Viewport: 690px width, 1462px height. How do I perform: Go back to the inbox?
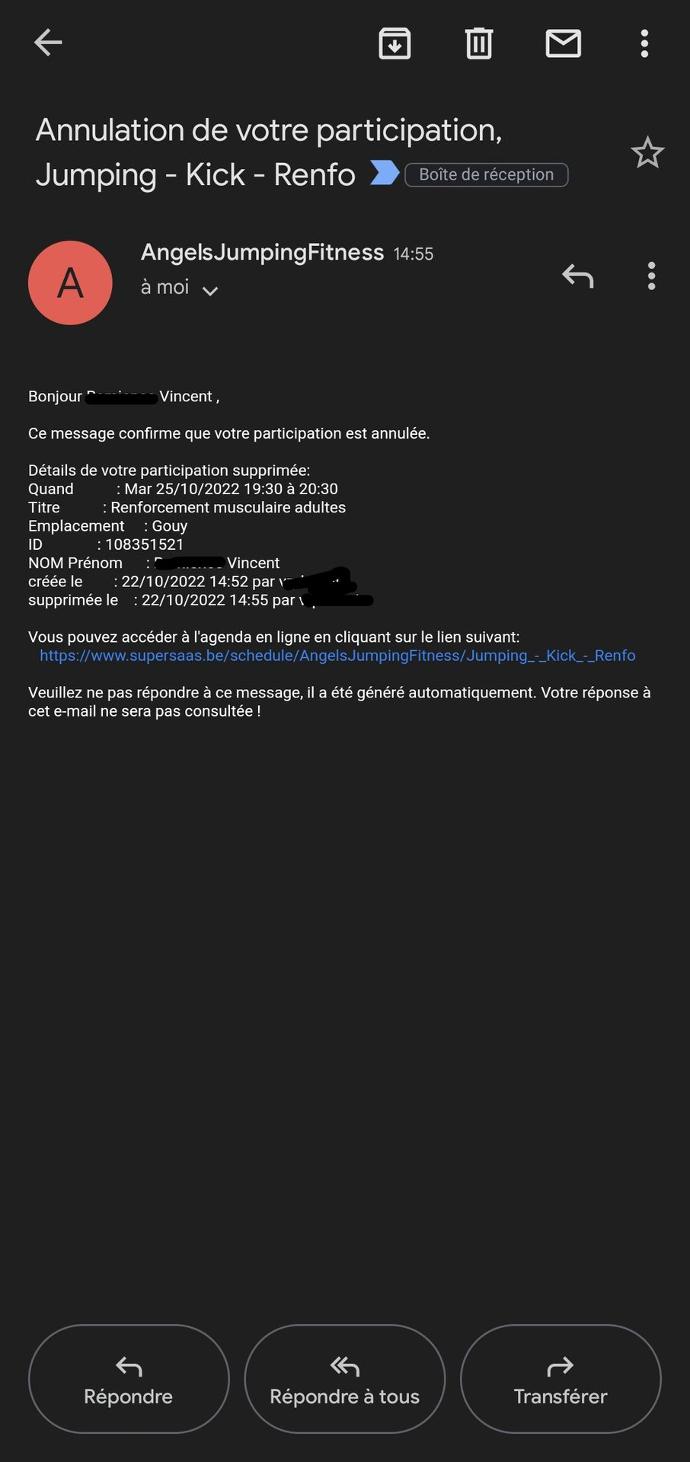[48, 42]
